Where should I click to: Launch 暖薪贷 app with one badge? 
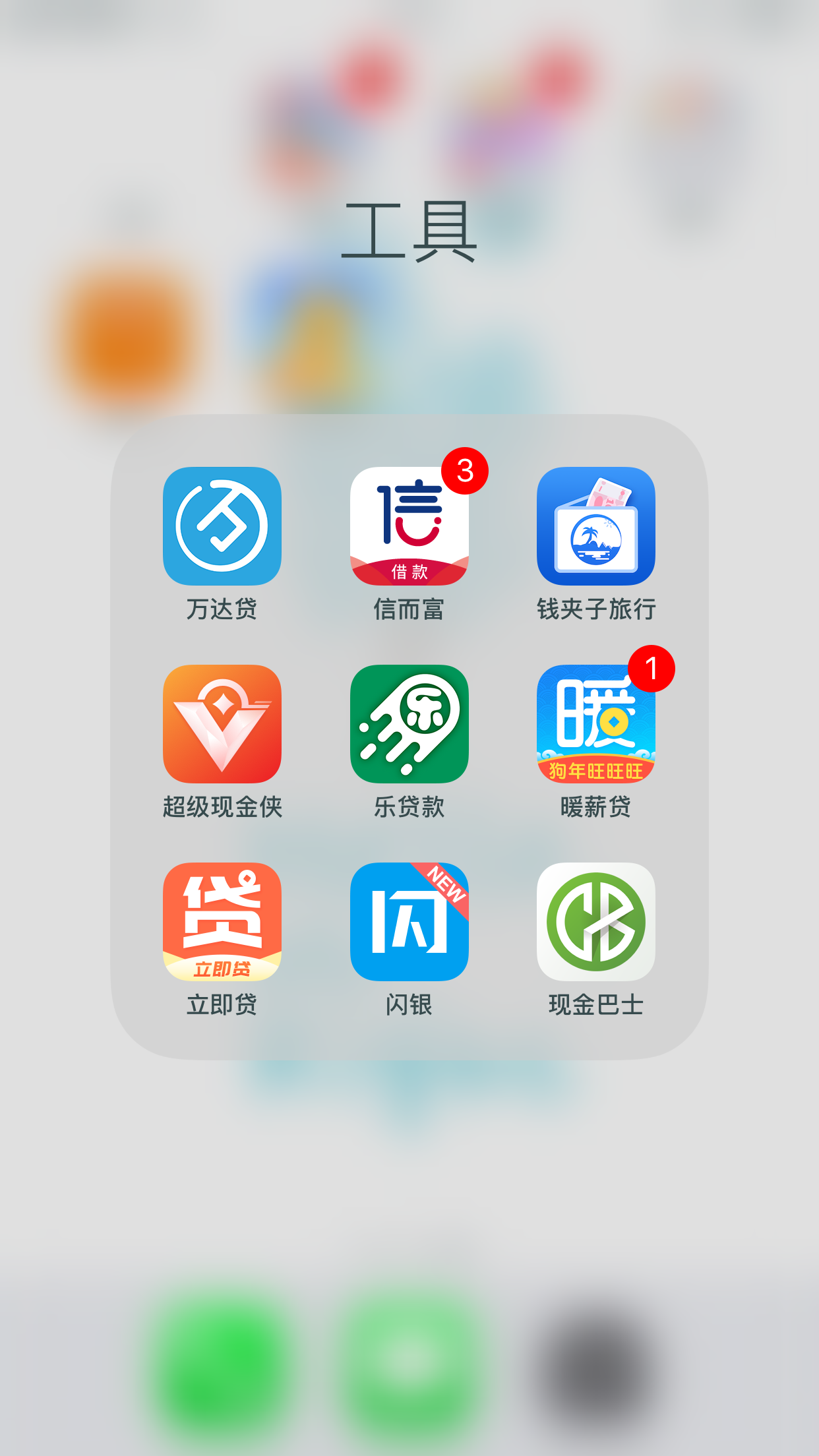[596, 724]
